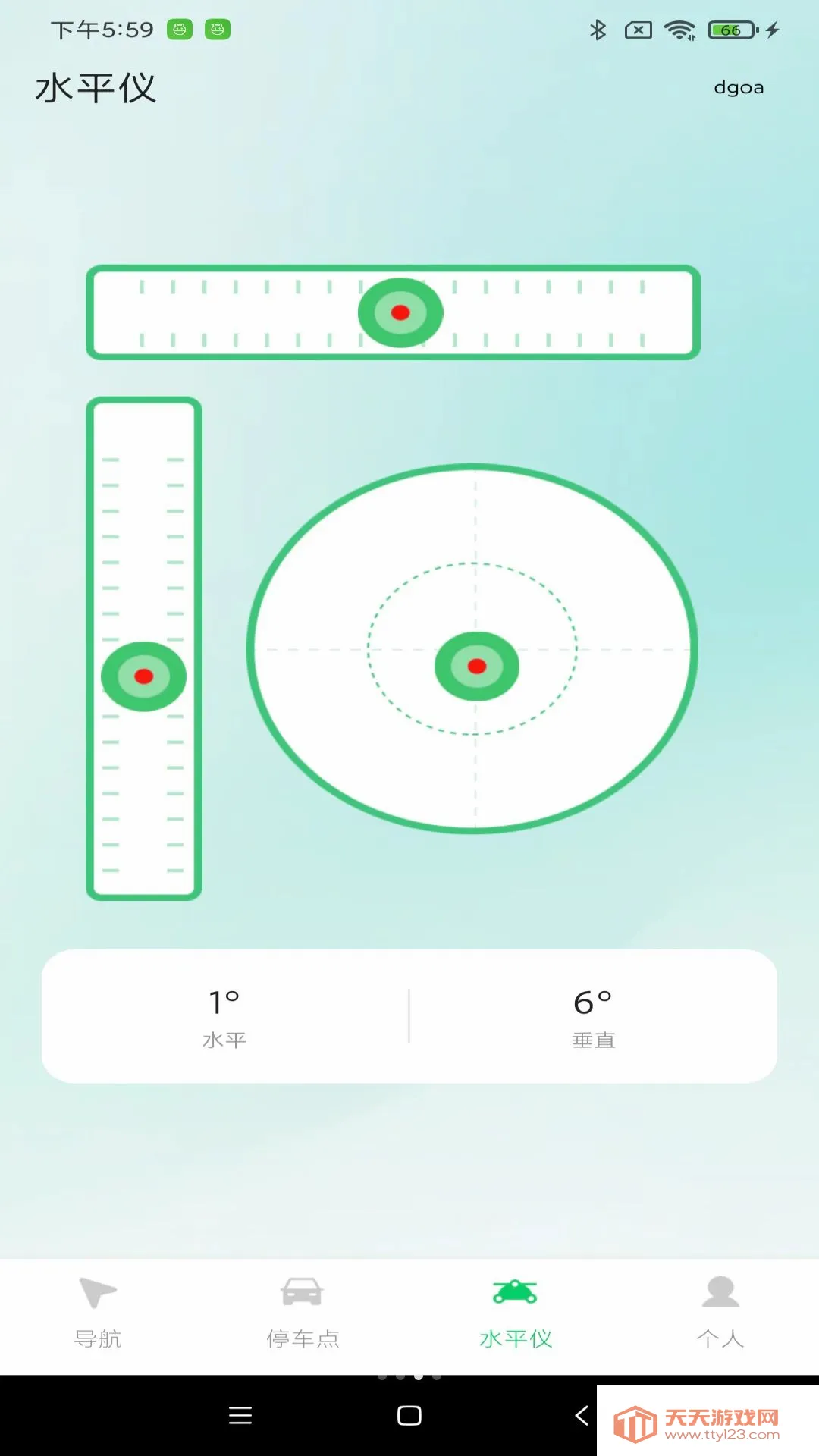
Task: Open recent apps menu button
Action: click(x=240, y=1415)
